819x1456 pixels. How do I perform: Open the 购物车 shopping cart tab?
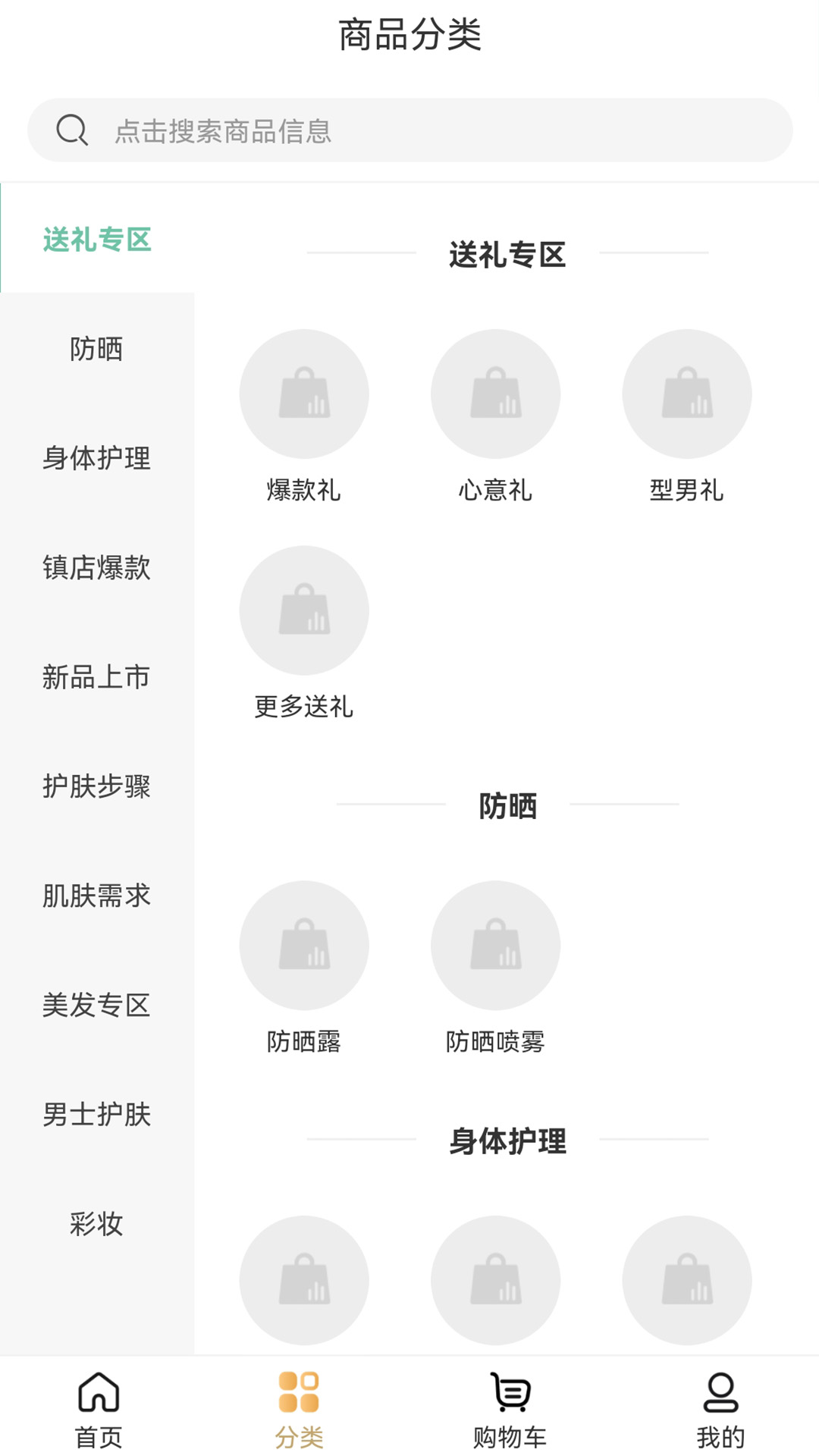point(510,1409)
